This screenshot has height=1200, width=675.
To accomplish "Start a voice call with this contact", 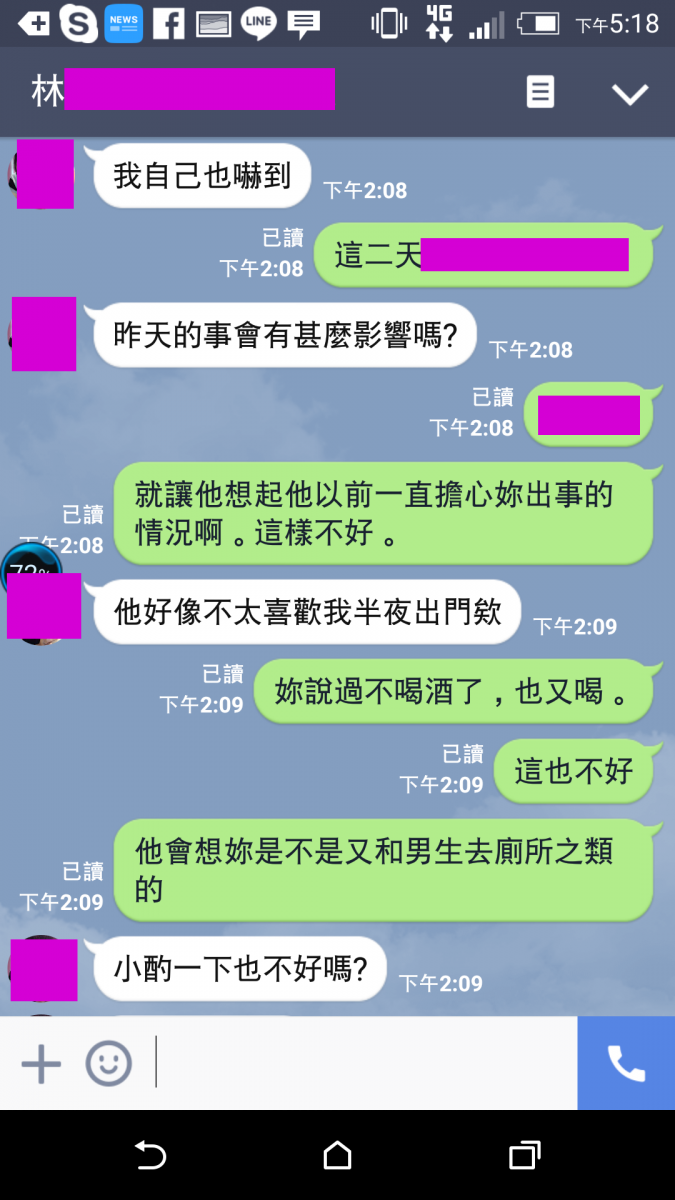I will pos(626,1064).
